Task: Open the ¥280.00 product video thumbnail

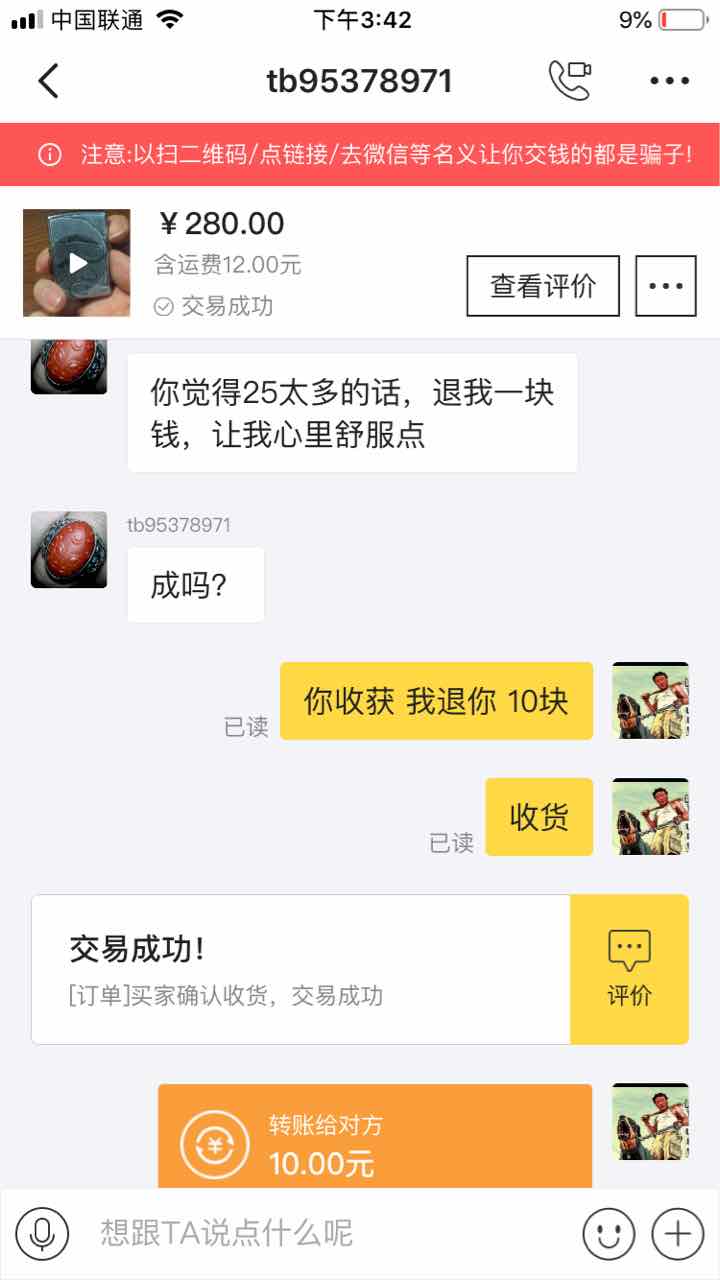Action: tap(77, 263)
